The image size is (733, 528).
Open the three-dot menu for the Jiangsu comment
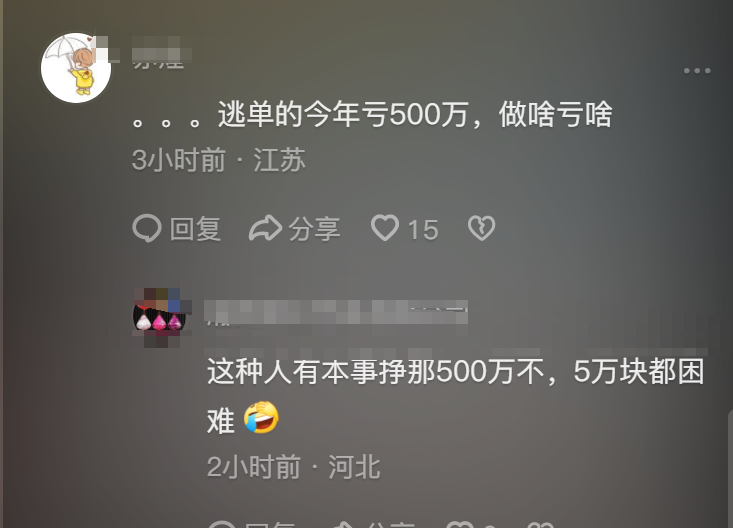696,71
